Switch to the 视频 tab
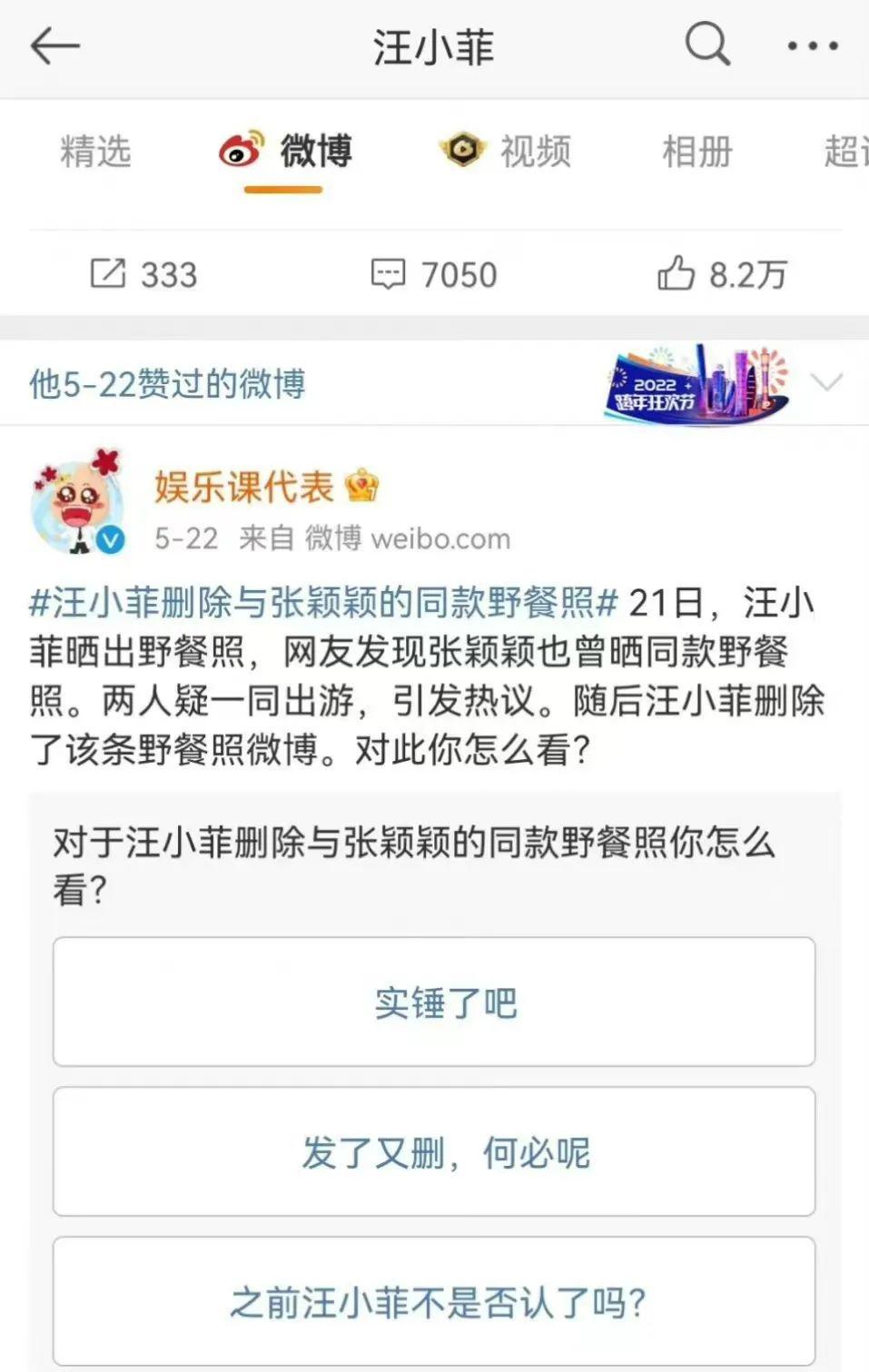 click(x=506, y=152)
